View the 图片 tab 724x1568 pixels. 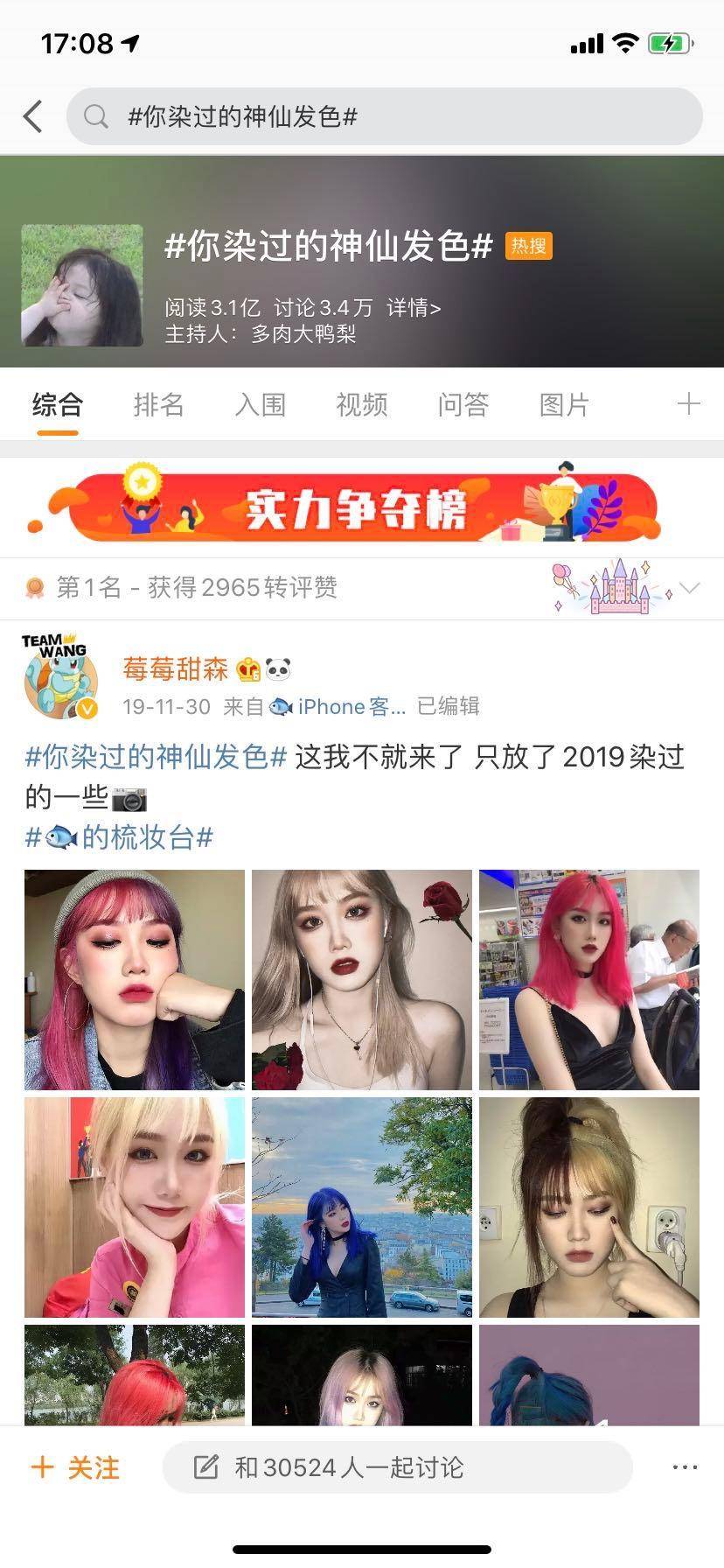[x=564, y=404]
